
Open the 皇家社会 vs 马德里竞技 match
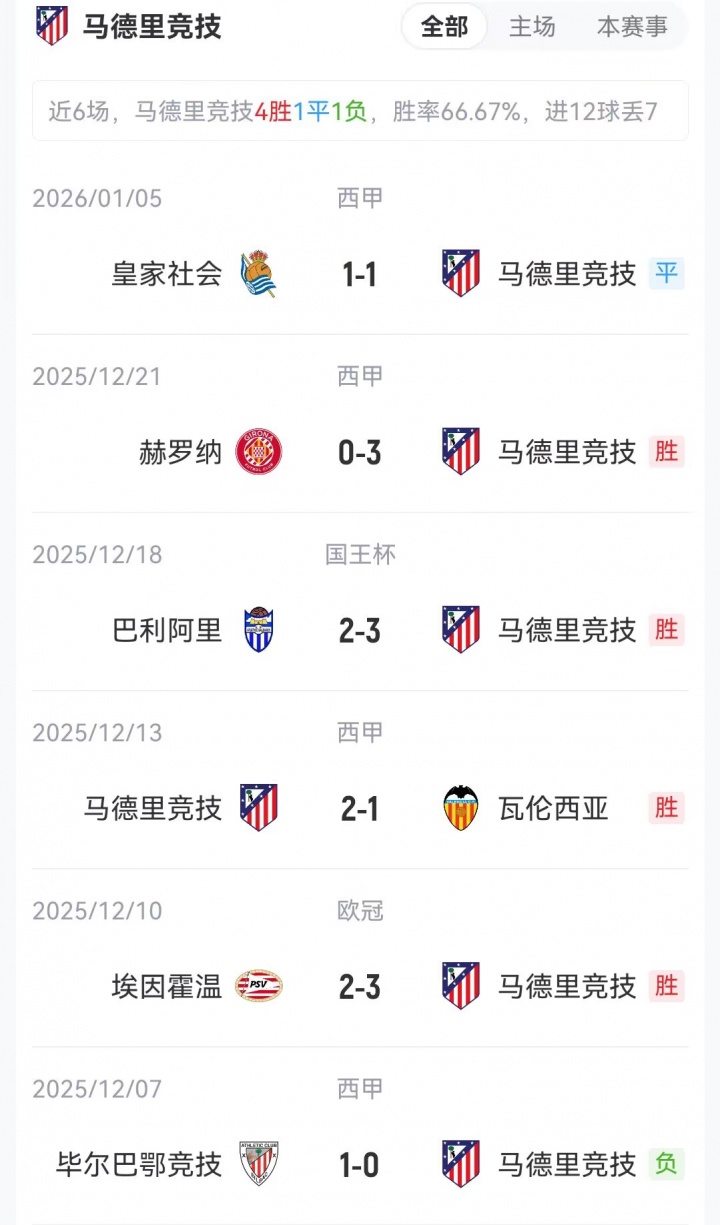point(360,274)
